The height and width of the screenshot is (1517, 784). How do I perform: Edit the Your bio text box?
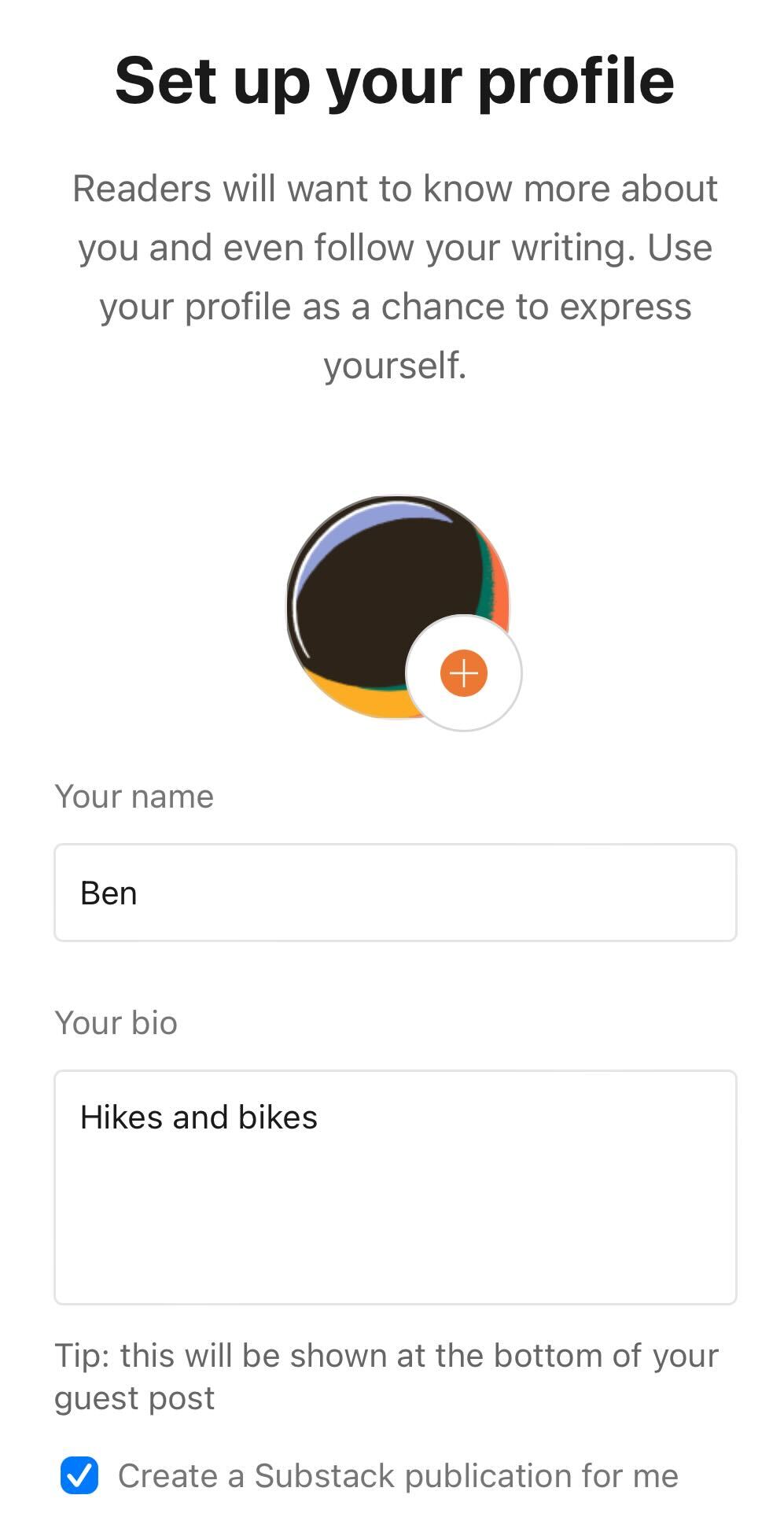pyautogui.click(x=395, y=1187)
